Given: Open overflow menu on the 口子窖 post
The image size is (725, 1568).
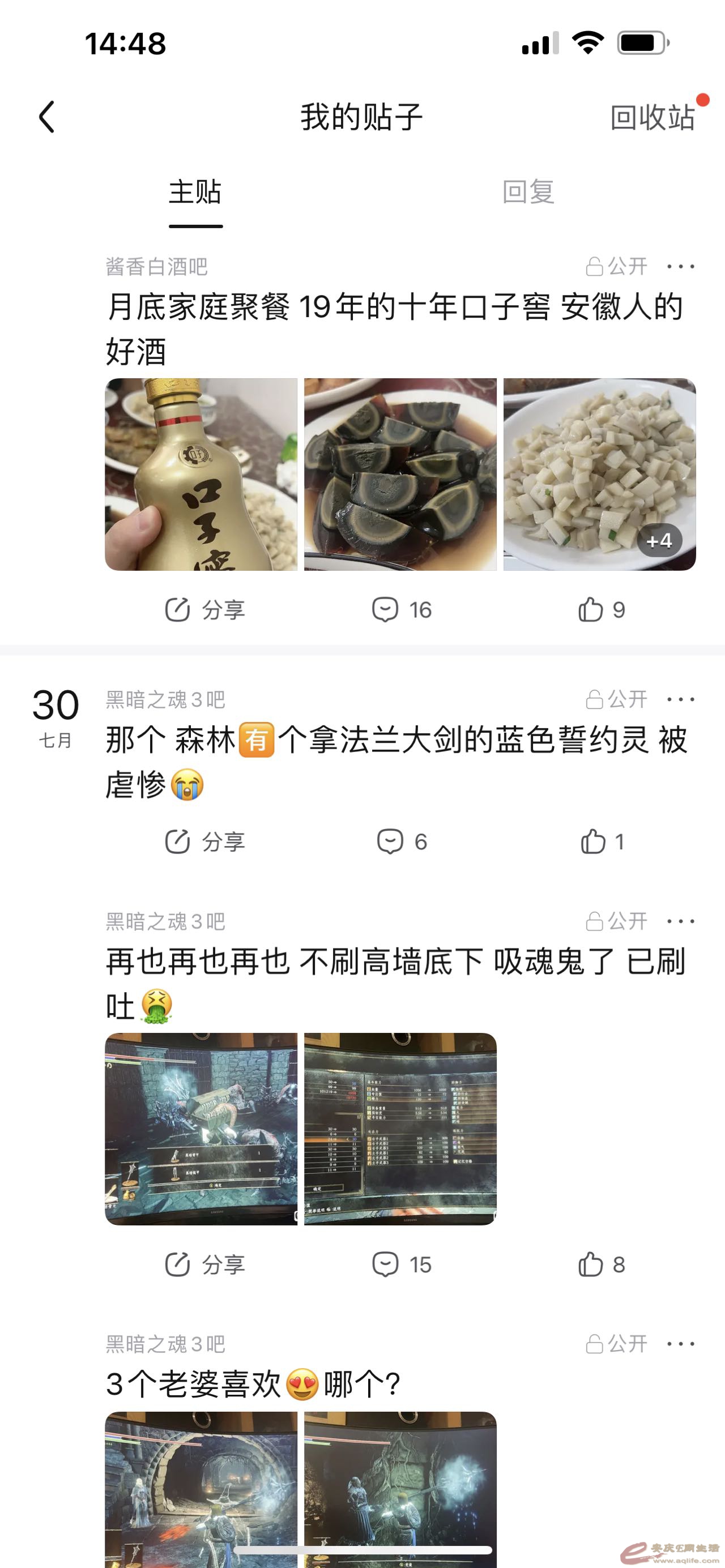Looking at the screenshot, I should click(680, 267).
